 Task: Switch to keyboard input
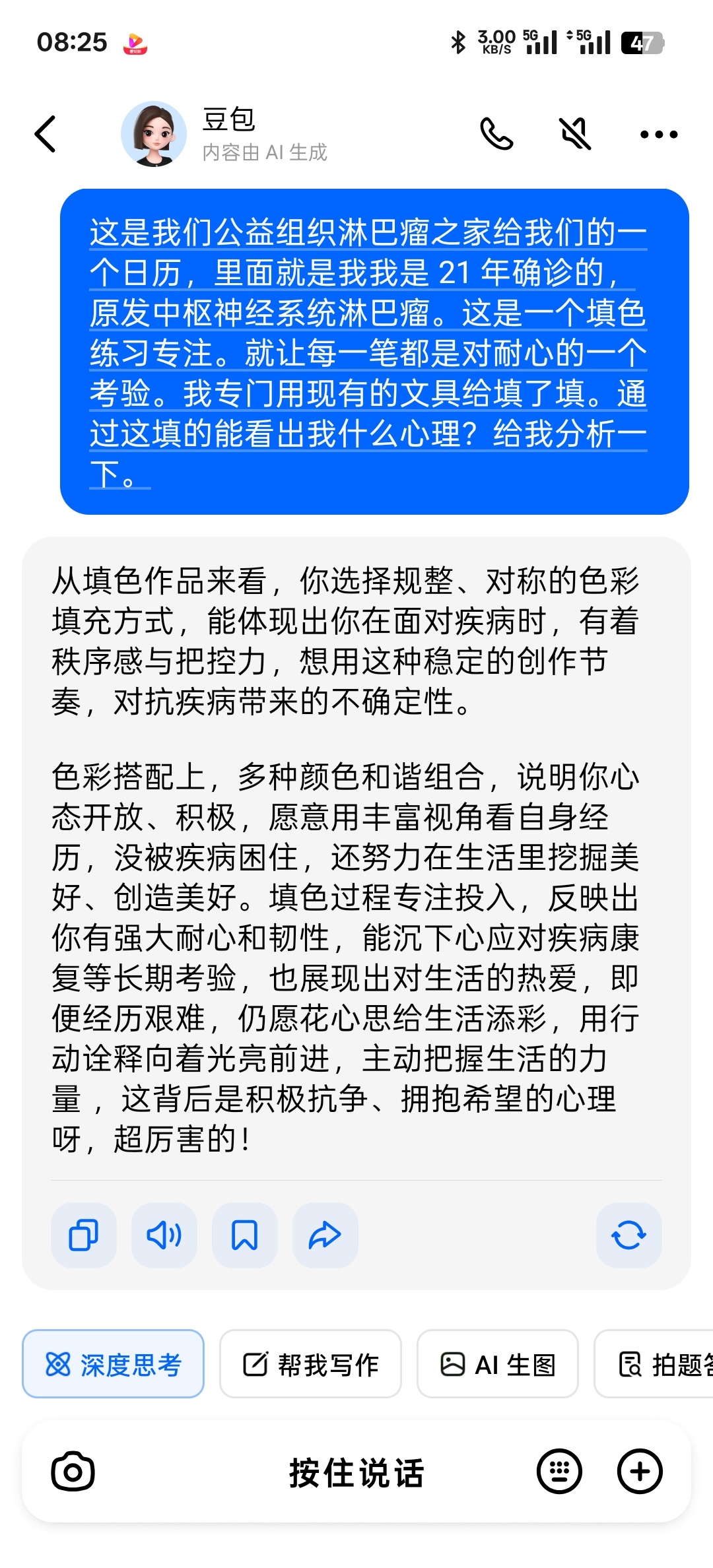coord(559,1471)
